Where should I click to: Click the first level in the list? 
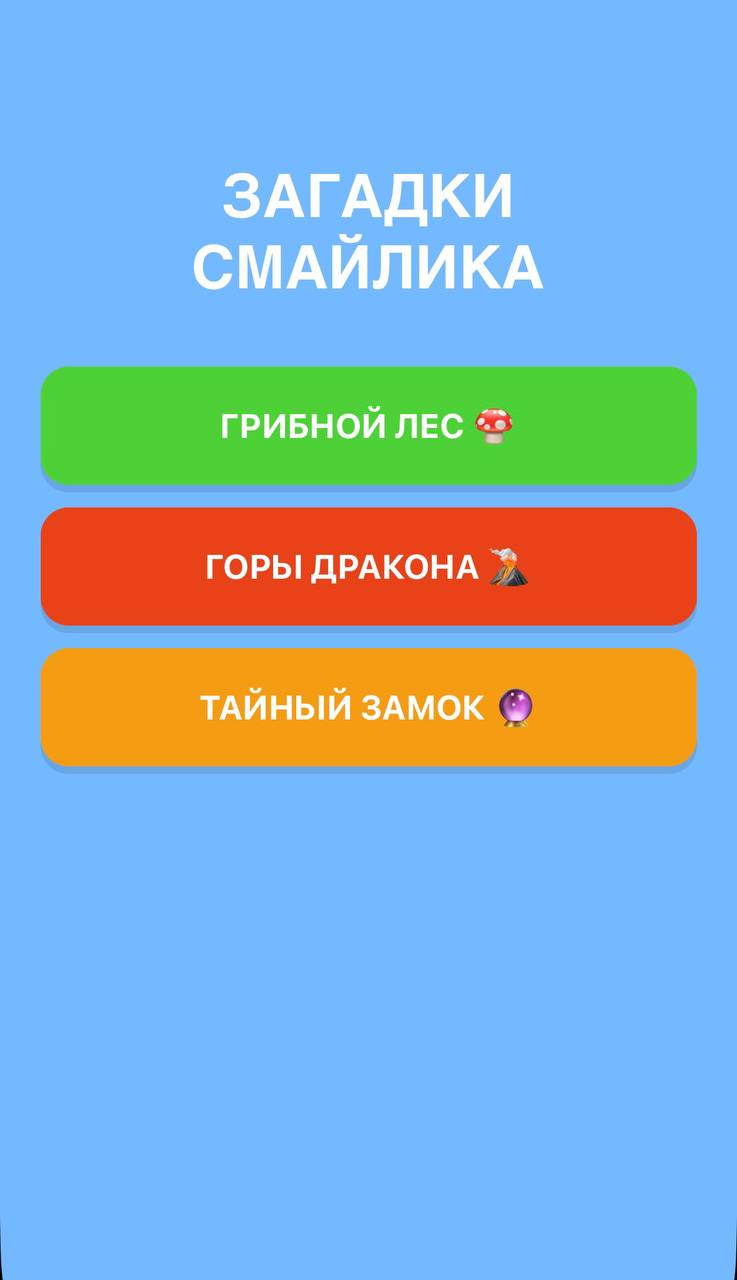click(368, 427)
